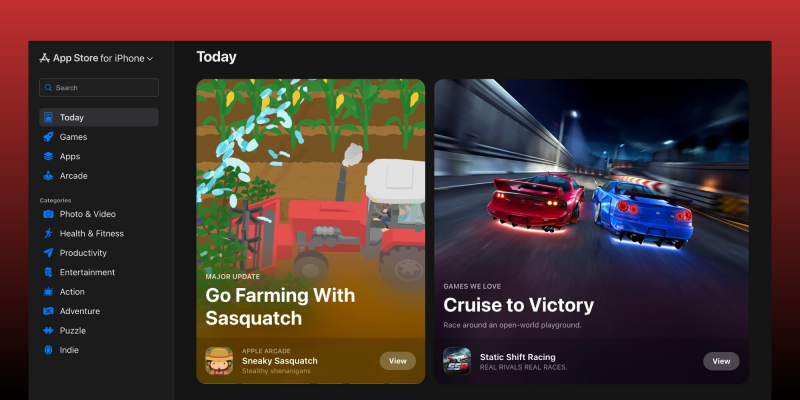This screenshot has width=800, height=400.
Task: Open the App Store for iPhone dropdown
Action: click(96, 58)
